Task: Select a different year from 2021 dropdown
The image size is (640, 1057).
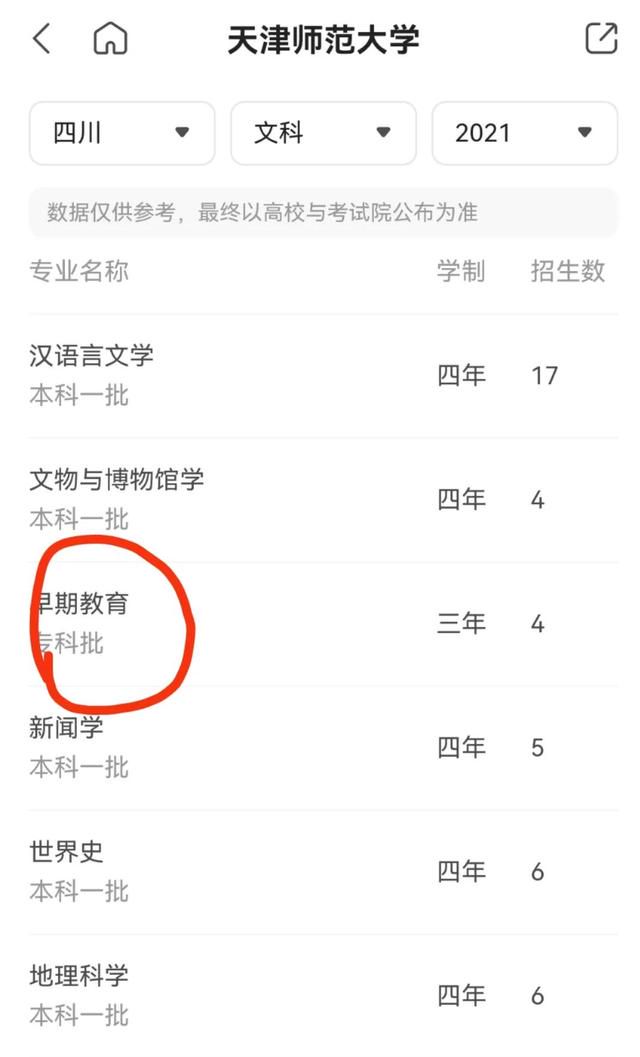Action: (x=524, y=133)
